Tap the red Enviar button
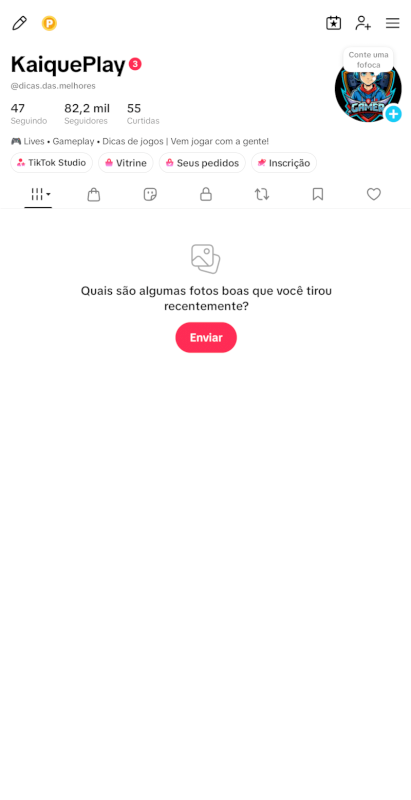The height and width of the screenshot is (800, 411). [206, 337]
